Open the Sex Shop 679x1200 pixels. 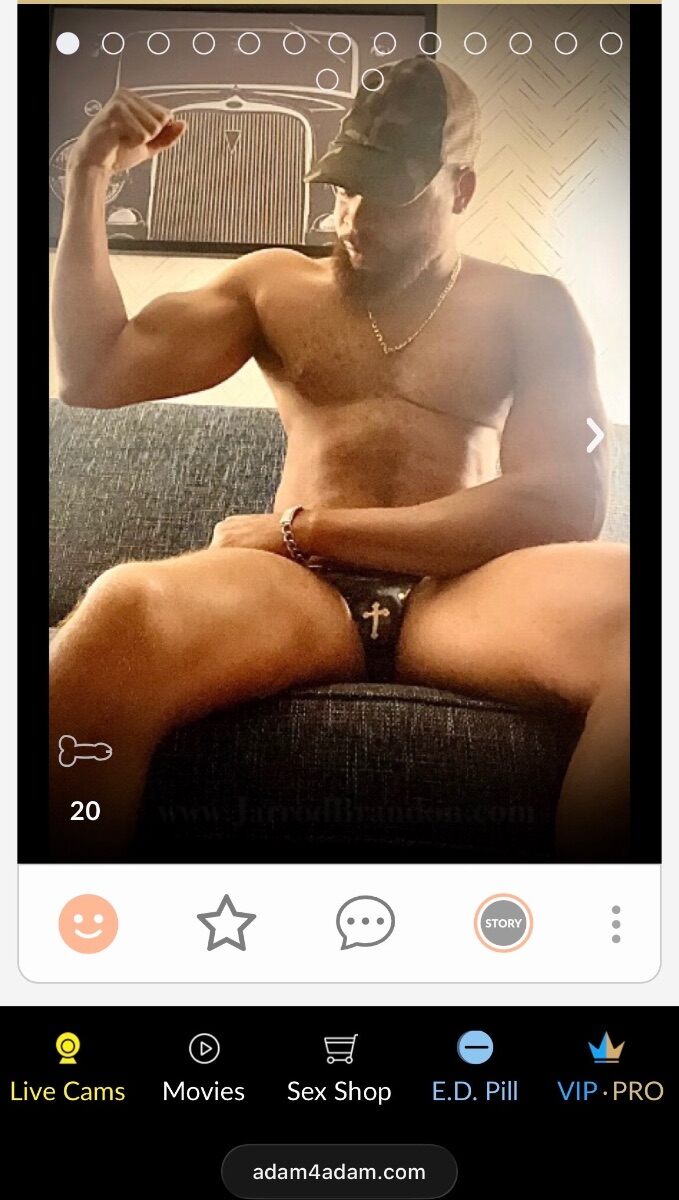339,1070
